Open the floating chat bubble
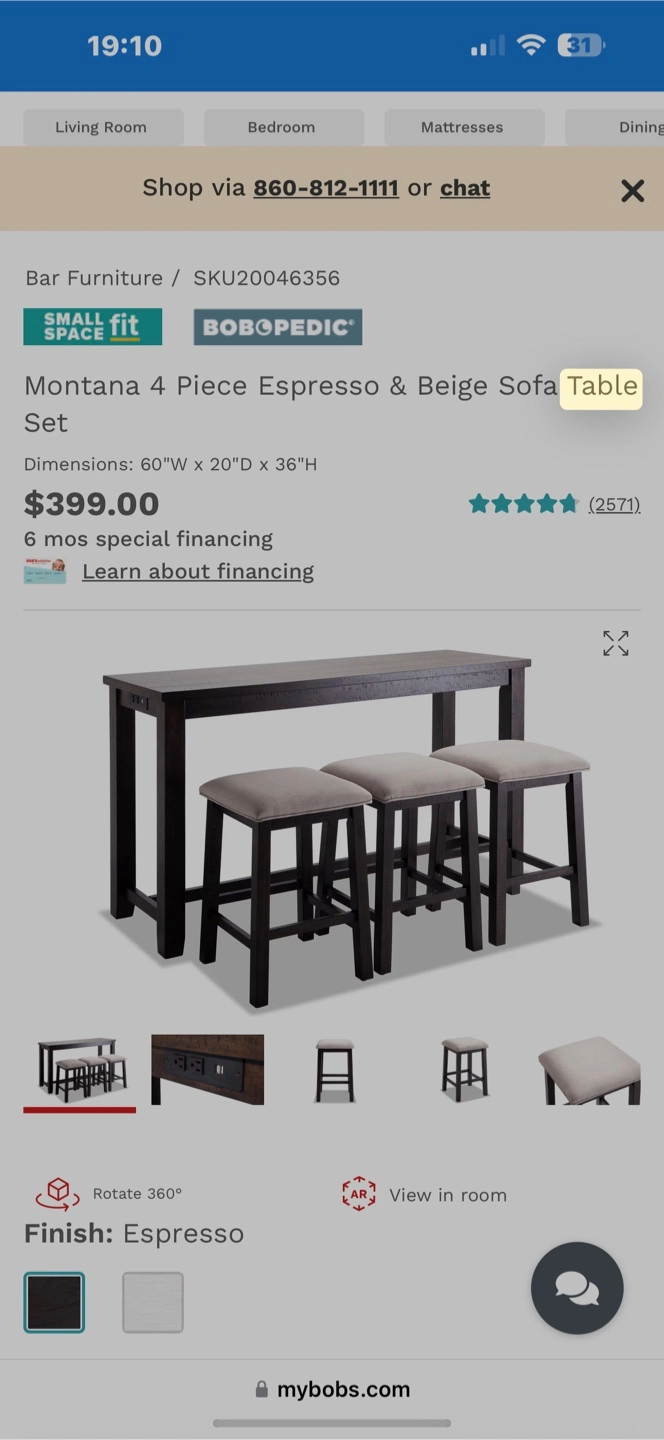This screenshot has height=1440, width=664. pyautogui.click(x=577, y=1289)
